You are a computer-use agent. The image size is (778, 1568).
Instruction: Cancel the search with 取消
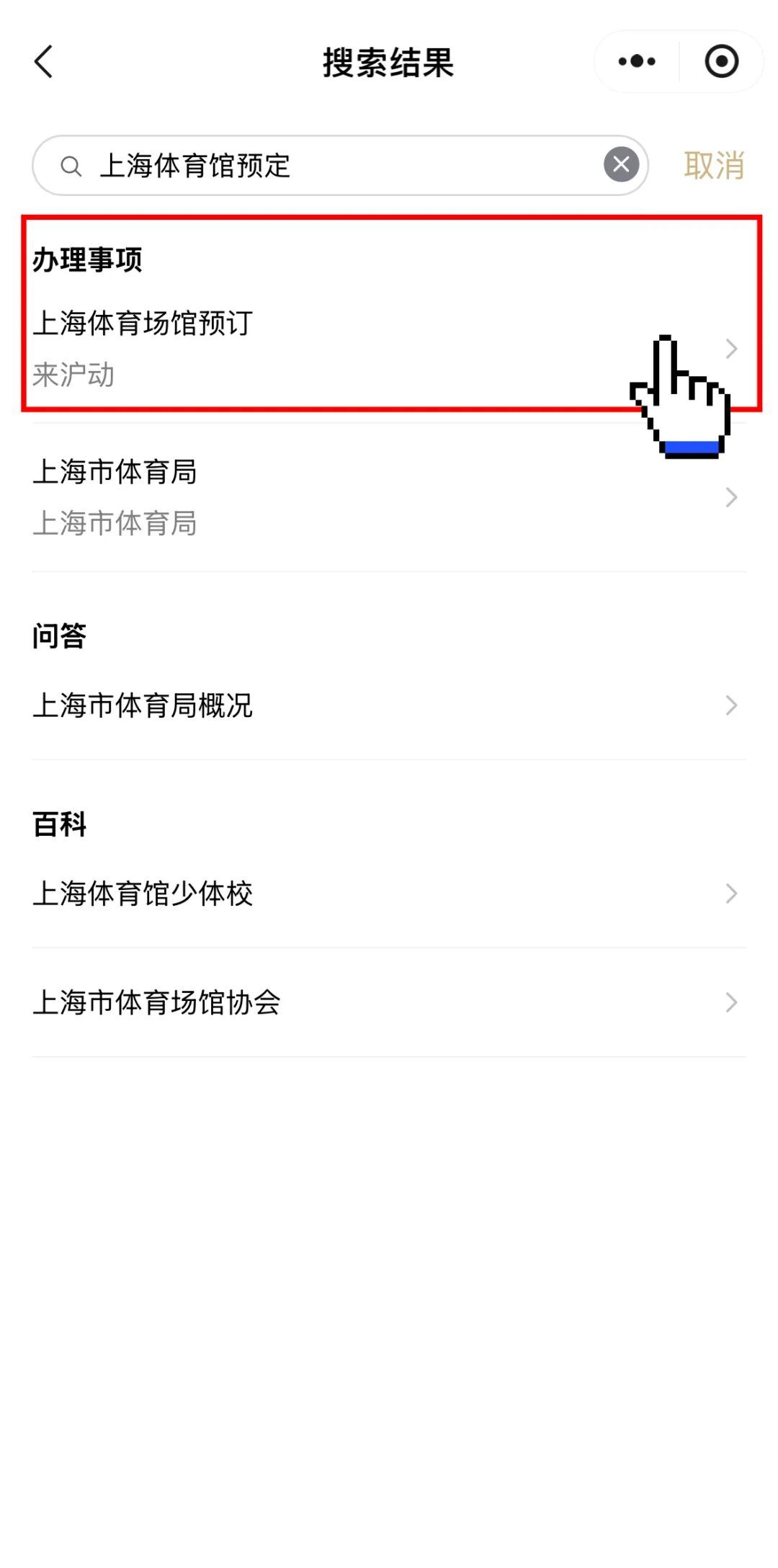point(713,166)
